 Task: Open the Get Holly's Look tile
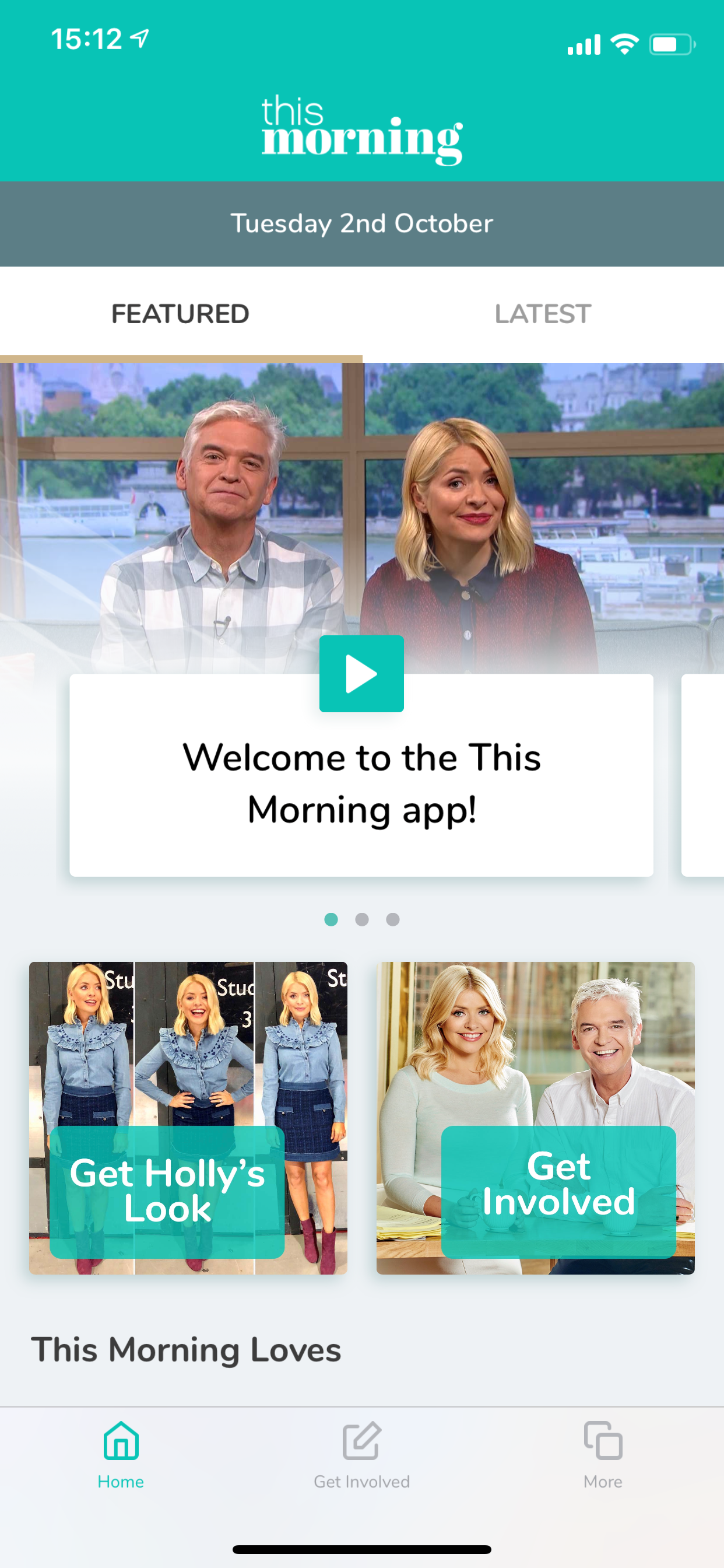(188, 1118)
